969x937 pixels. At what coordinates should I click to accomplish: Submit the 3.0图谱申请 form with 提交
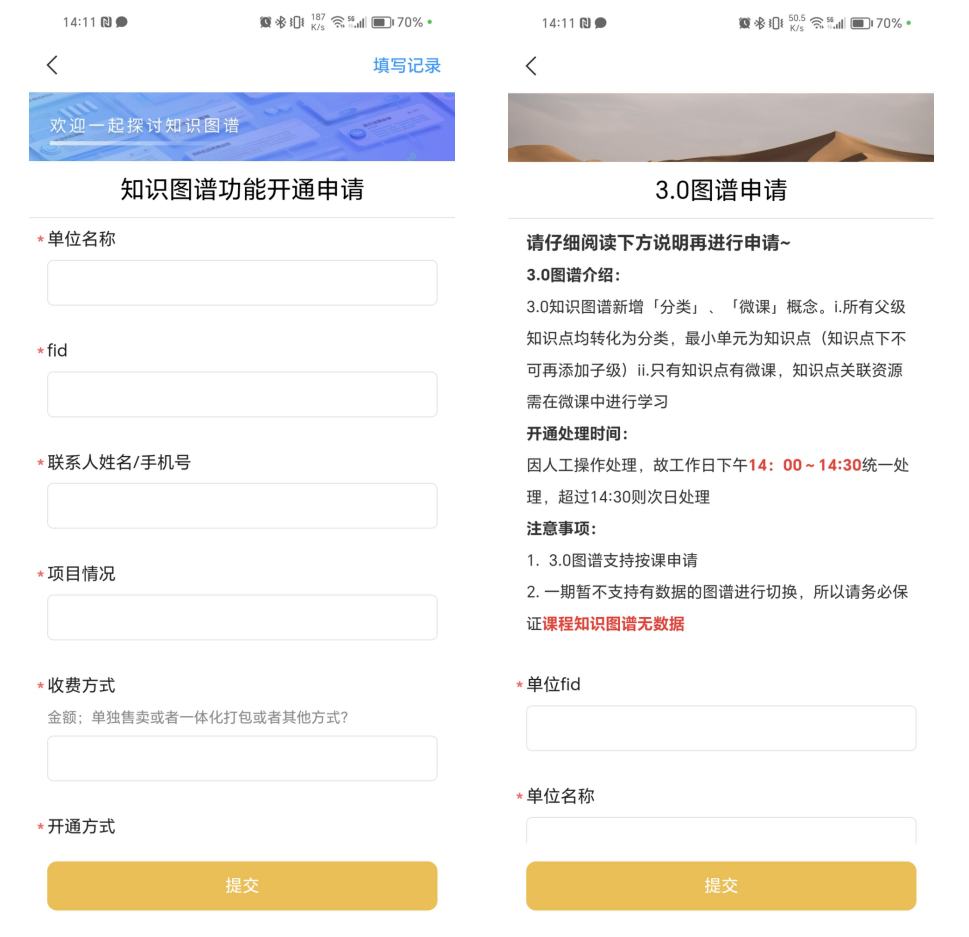[x=721, y=885]
